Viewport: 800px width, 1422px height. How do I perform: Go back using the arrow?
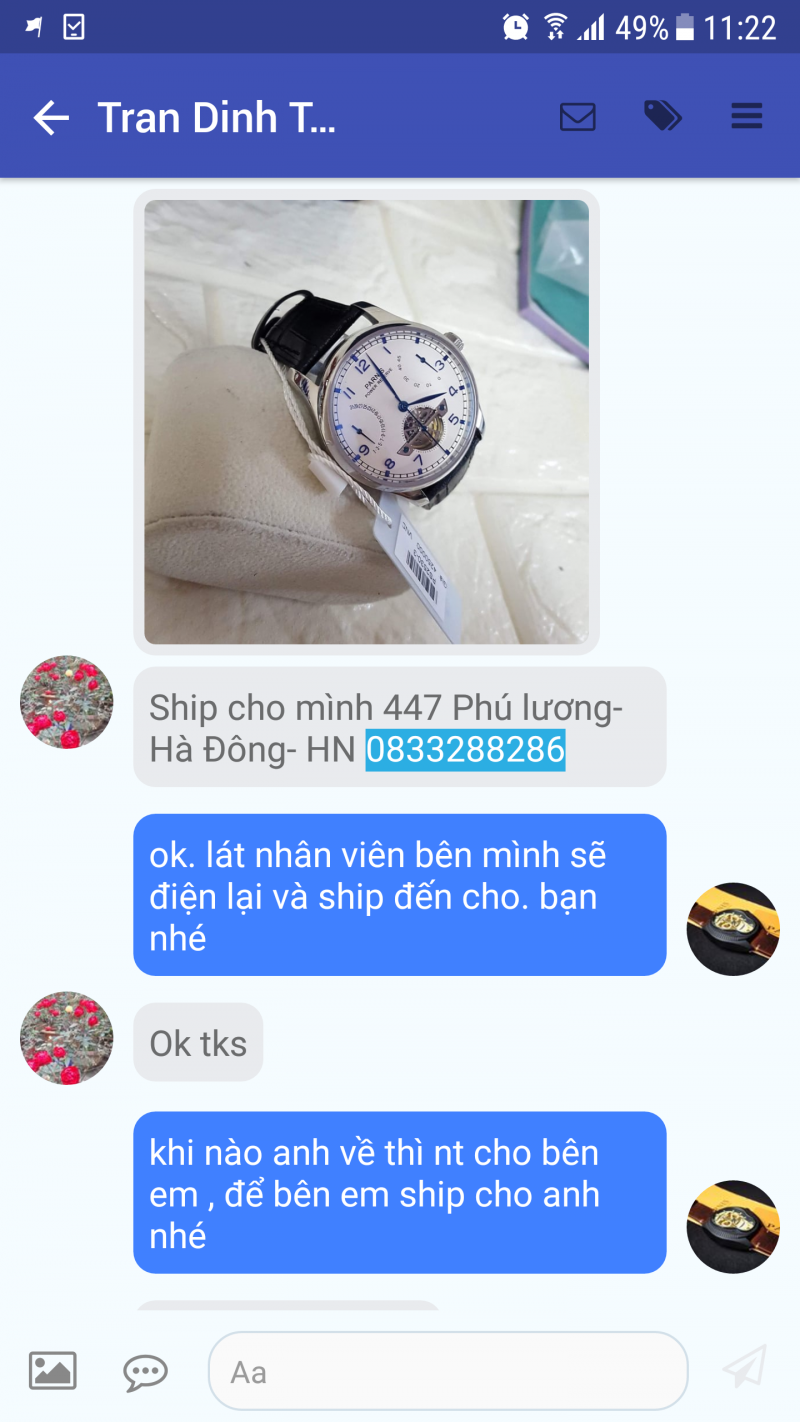pos(51,118)
